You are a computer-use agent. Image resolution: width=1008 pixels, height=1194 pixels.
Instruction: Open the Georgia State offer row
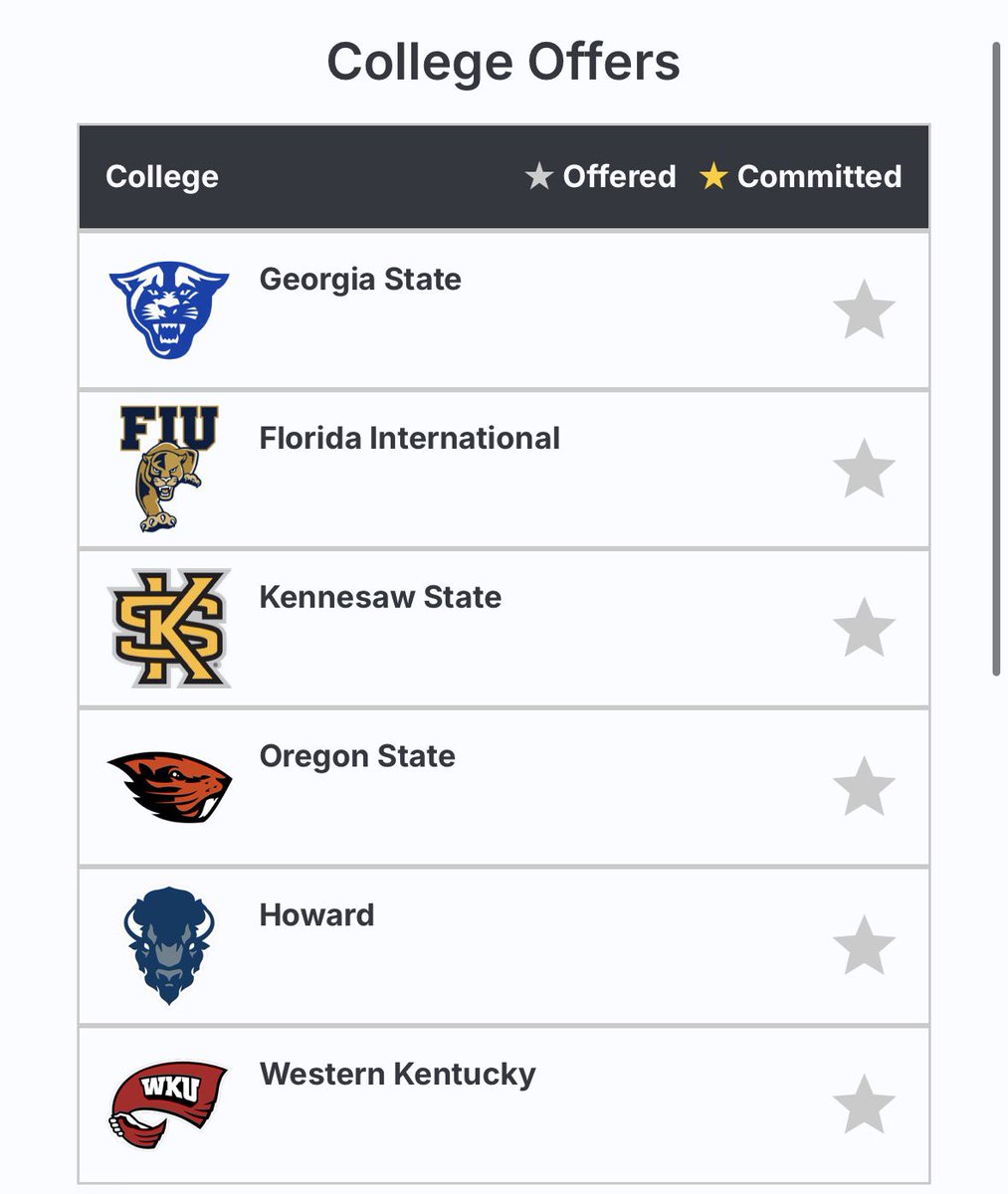point(360,280)
